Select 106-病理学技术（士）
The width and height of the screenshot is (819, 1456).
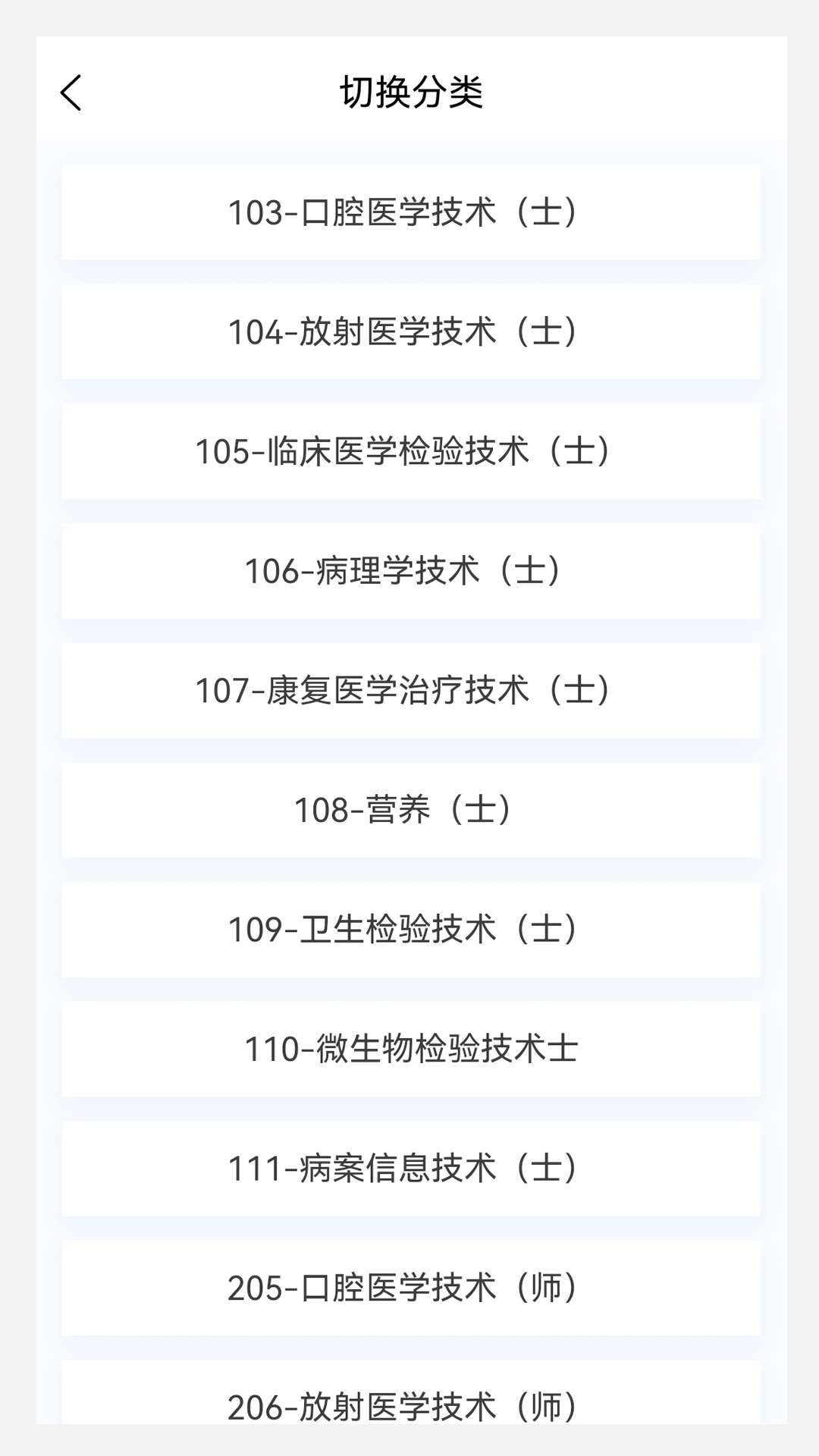click(409, 570)
